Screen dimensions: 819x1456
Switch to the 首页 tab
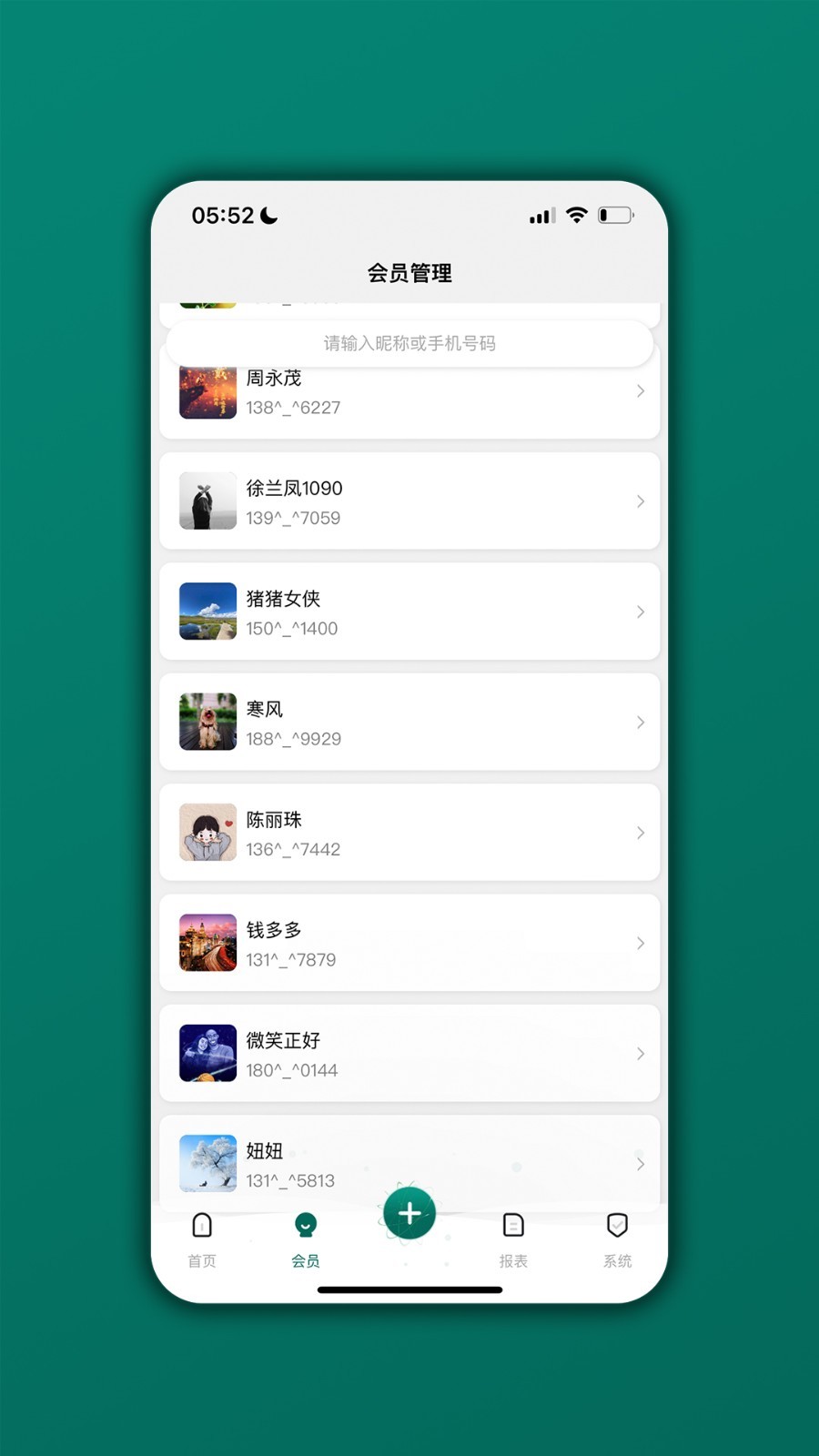[x=202, y=1239]
